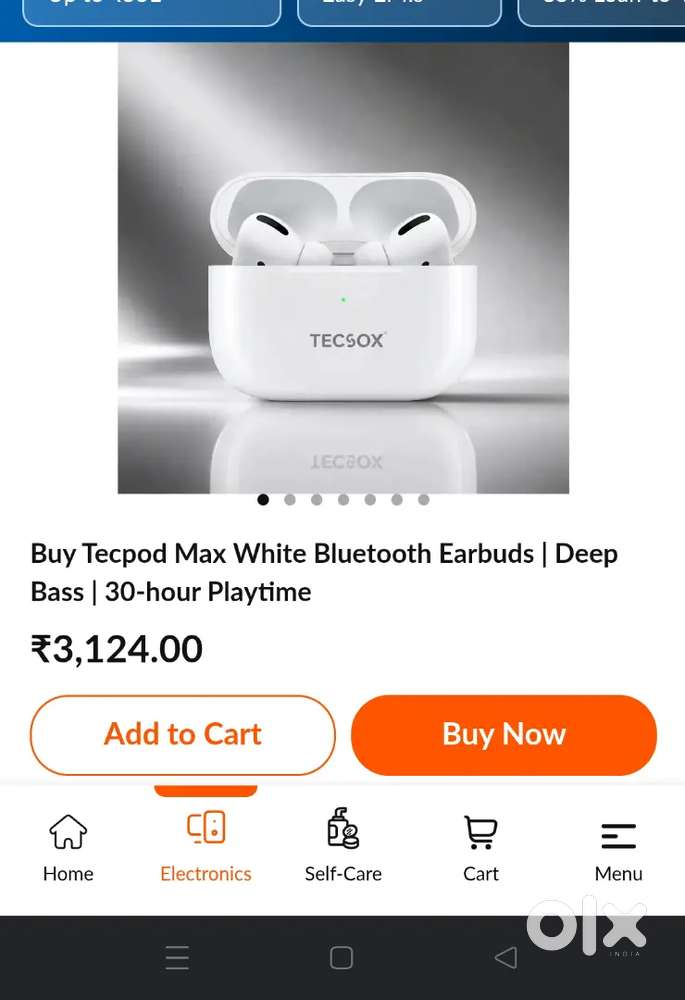Select the Electronics tab

coord(205,848)
